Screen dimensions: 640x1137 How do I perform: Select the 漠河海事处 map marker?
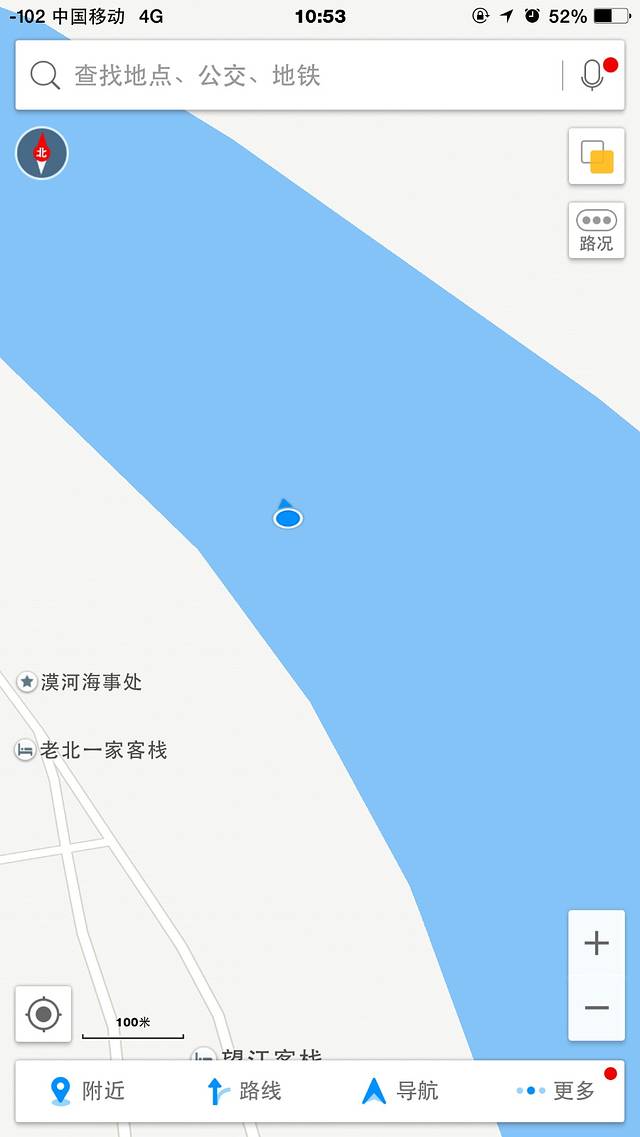point(80,682)
